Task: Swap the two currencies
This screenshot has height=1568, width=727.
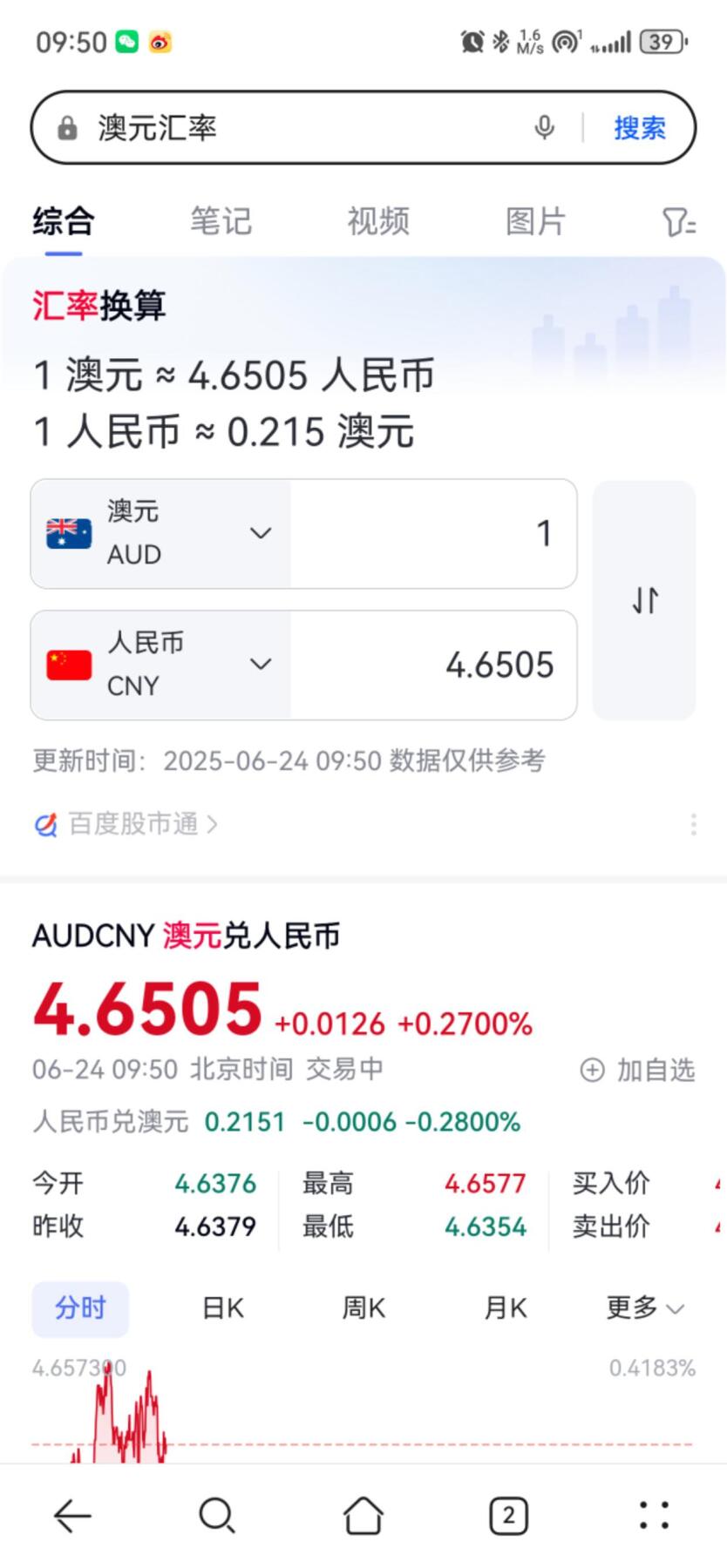Action: (644, 600)
